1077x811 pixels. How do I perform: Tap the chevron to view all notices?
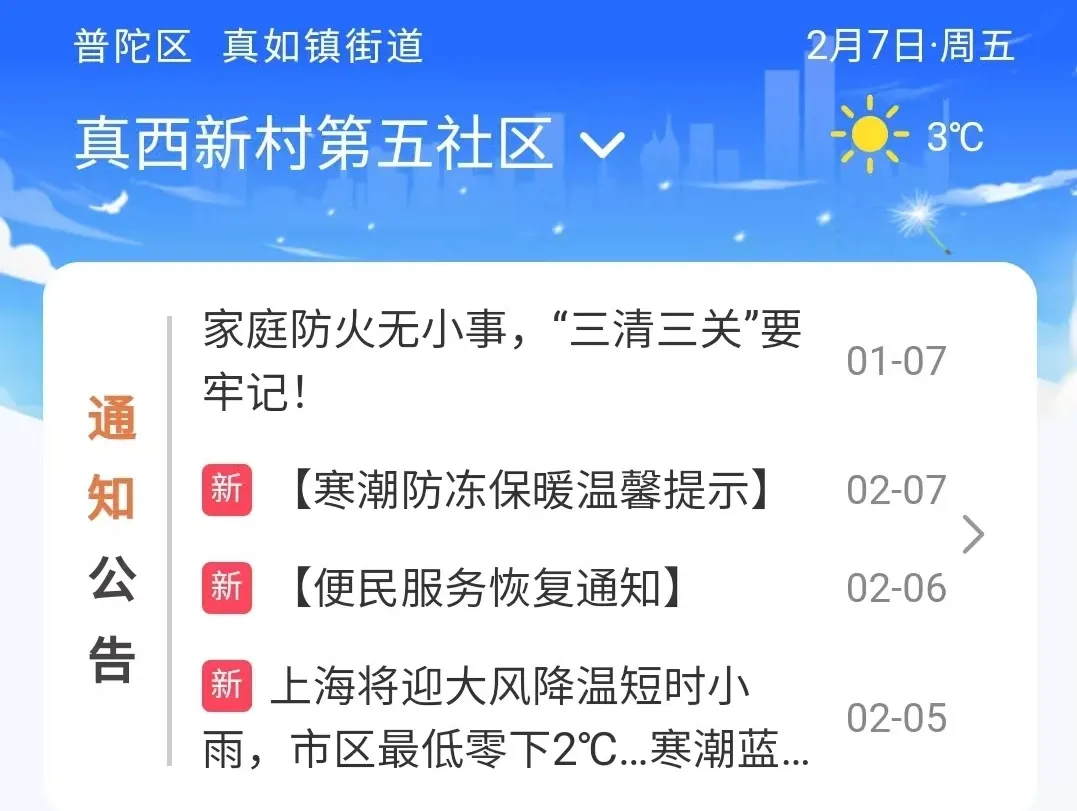972,536
